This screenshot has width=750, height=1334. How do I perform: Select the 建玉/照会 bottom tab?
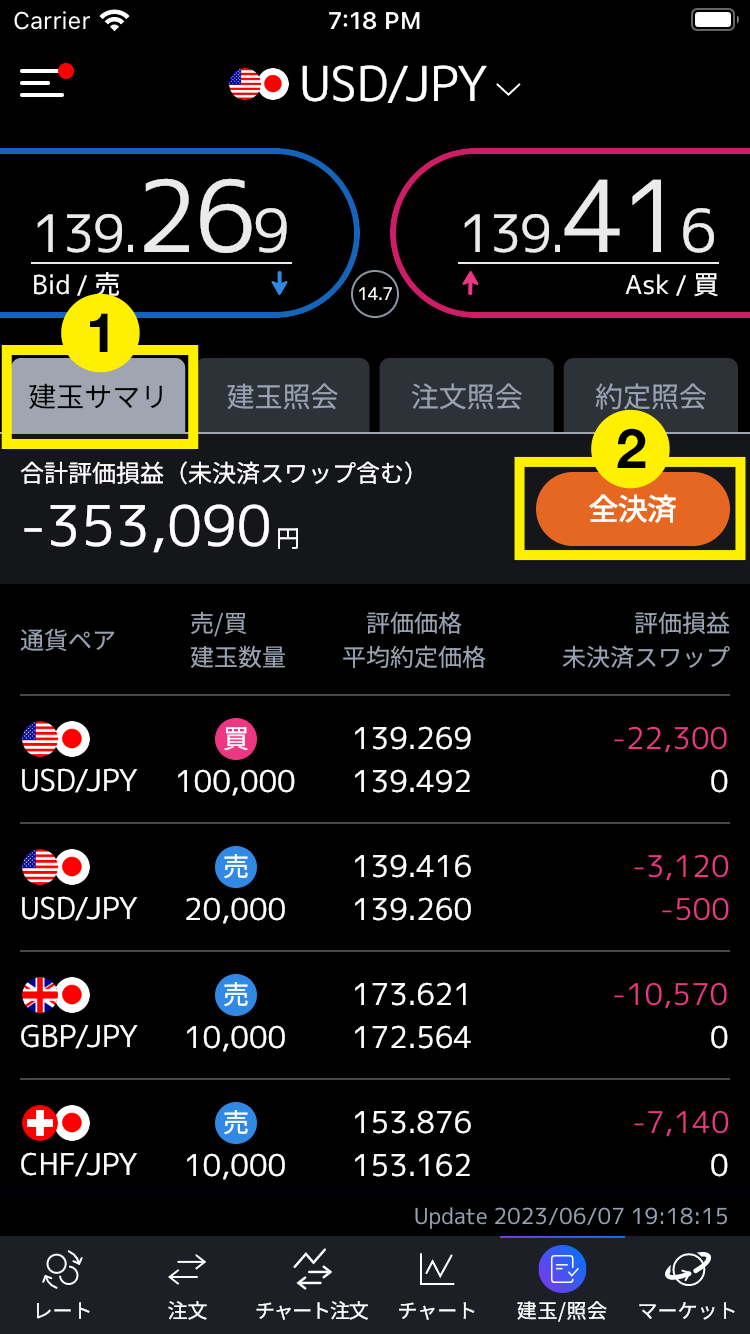tap(562, 1286)
